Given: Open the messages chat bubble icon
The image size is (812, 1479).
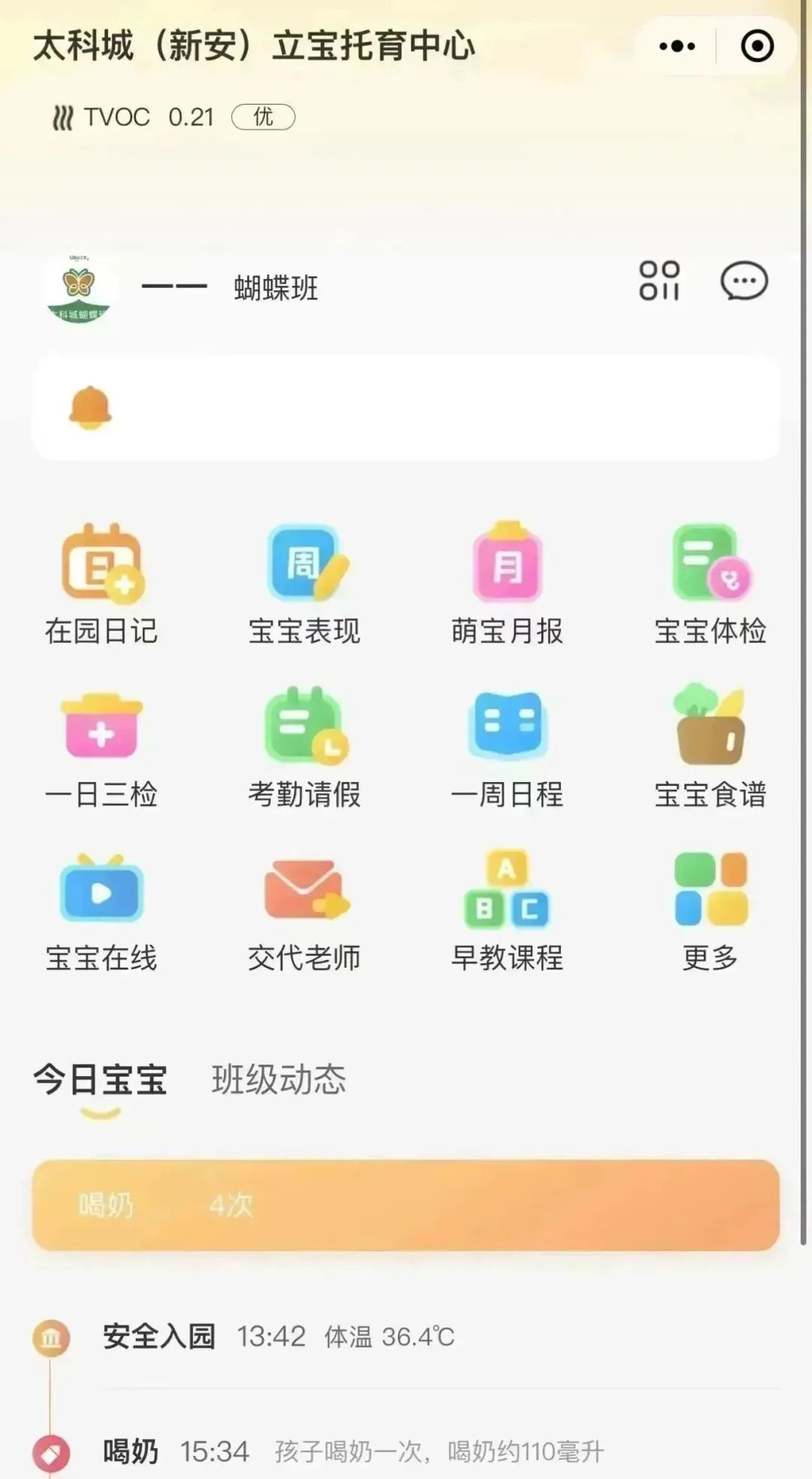Looking at the screenshot, I should click(x=744, y=282).
